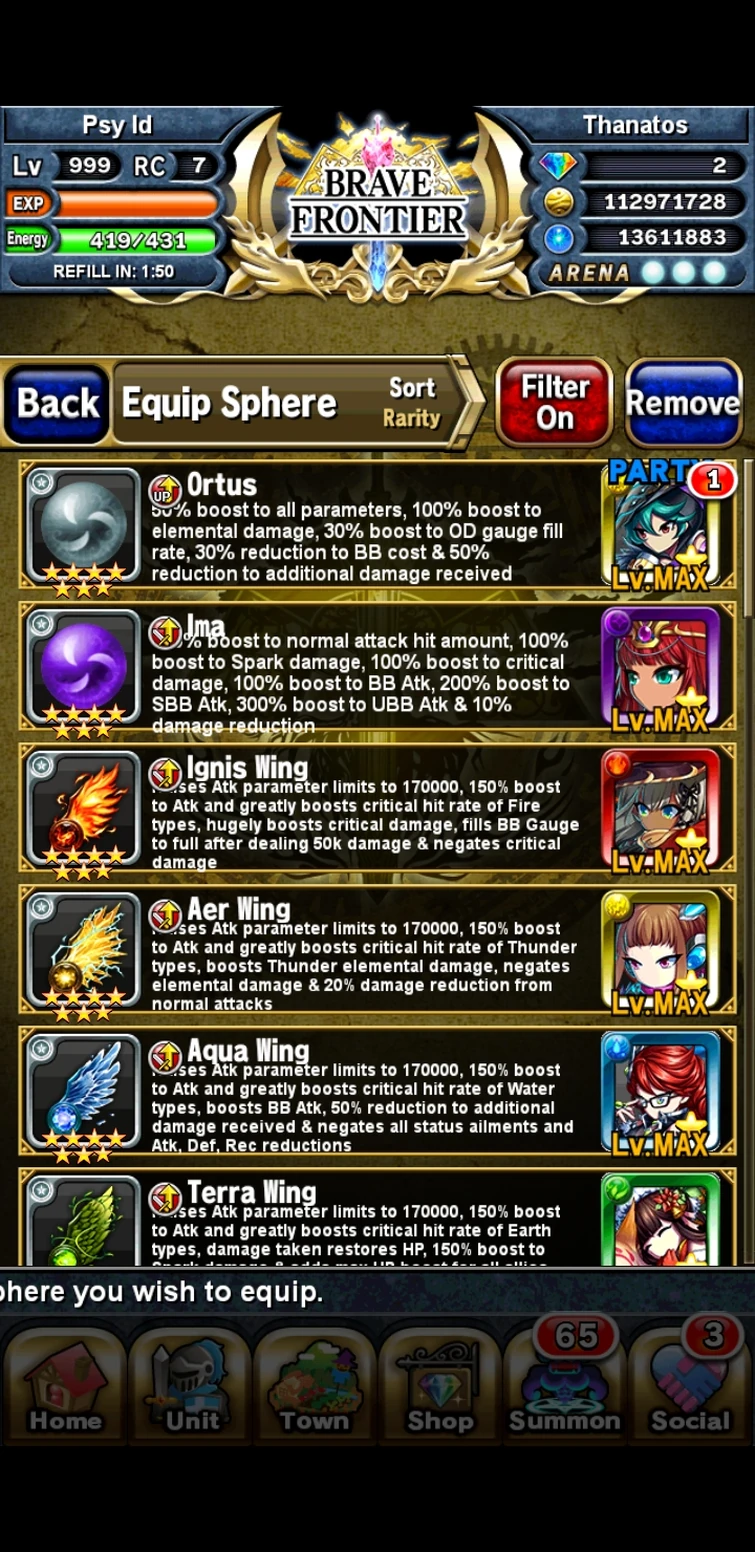Choose the Aer Wing sphere
This screenshot has width=755, height=1552.
(378, 952)
